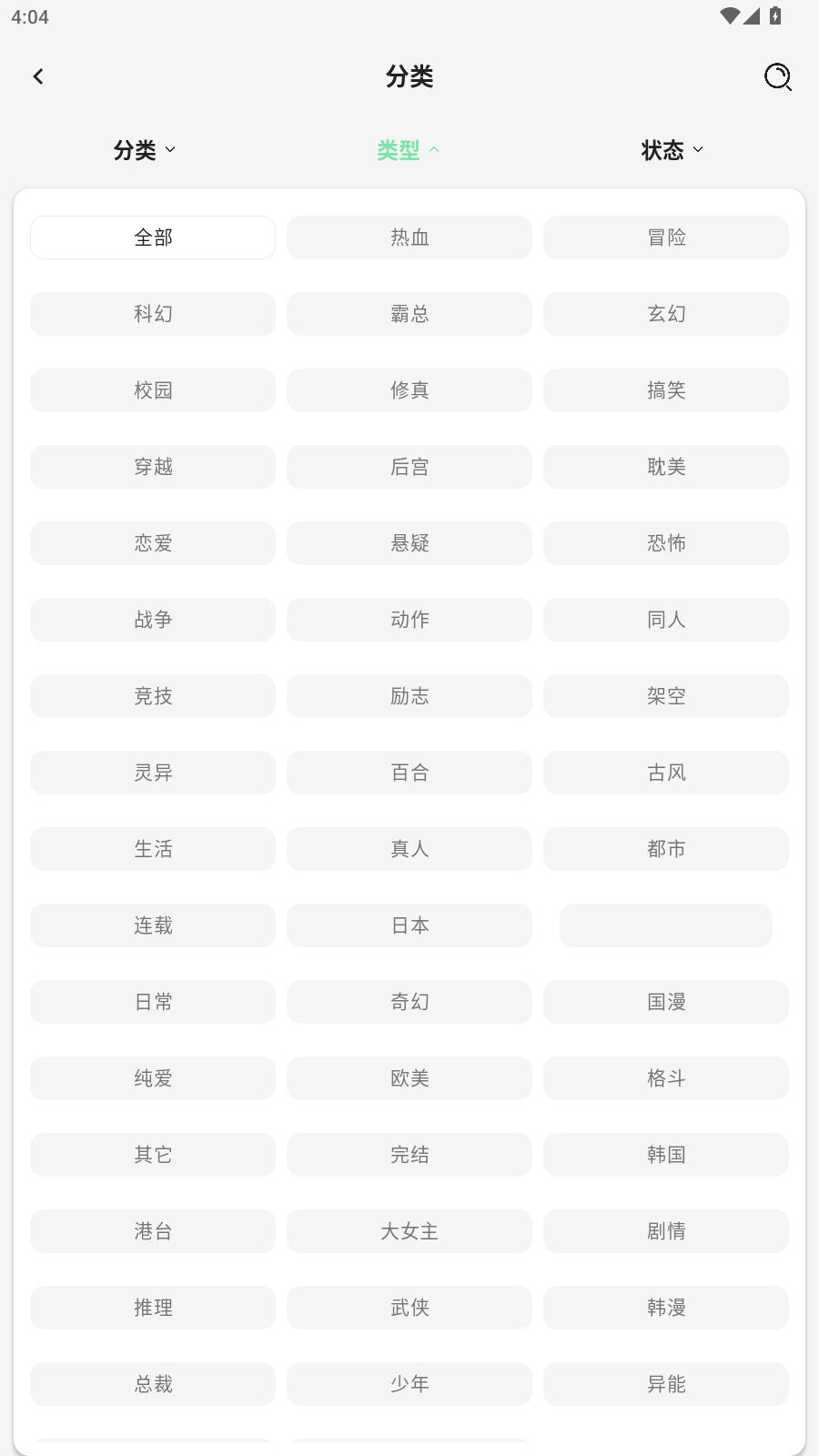Choose the 热血 type chip
The height and width of the screenshot is (1456, 819).
[x=409, y=238]
